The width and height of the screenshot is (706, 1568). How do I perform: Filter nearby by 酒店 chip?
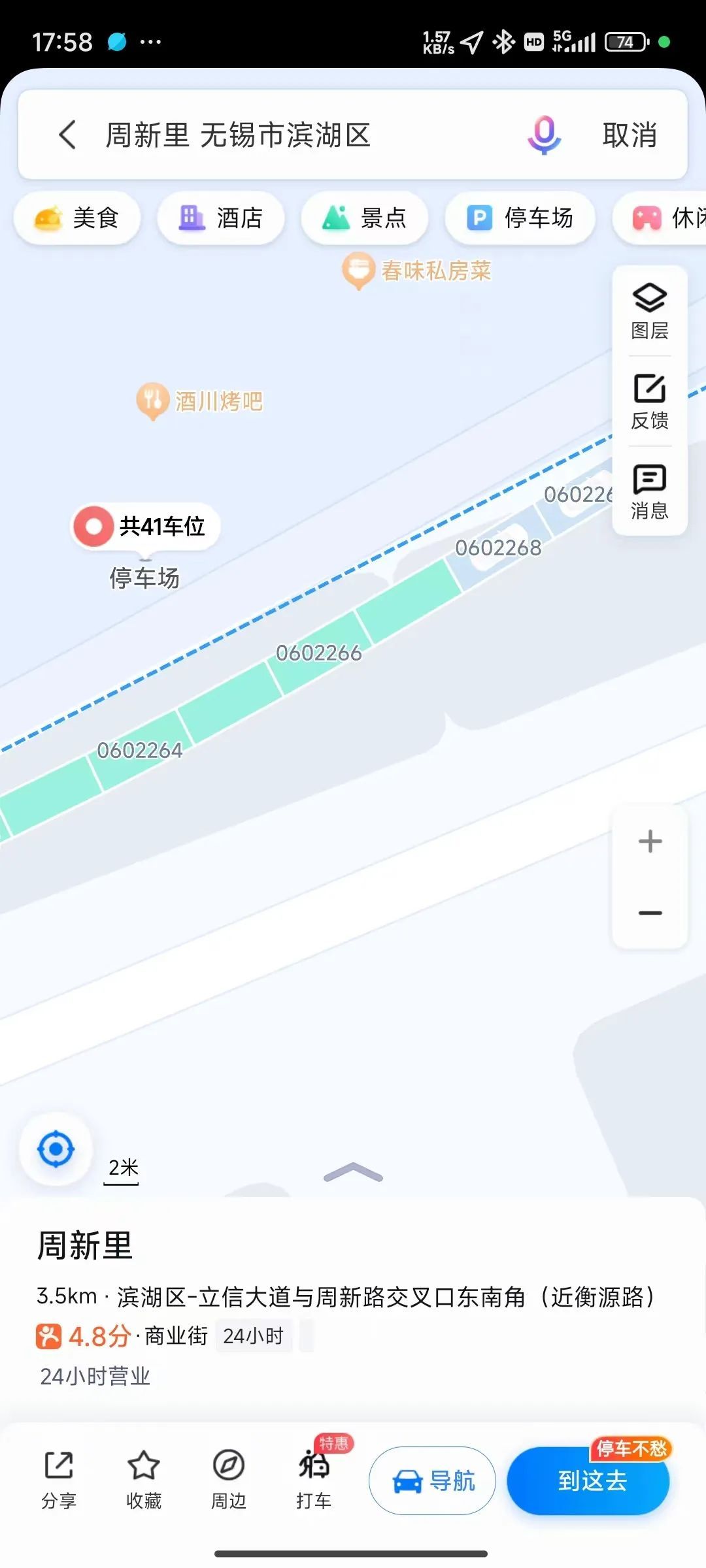coord(221,218)
